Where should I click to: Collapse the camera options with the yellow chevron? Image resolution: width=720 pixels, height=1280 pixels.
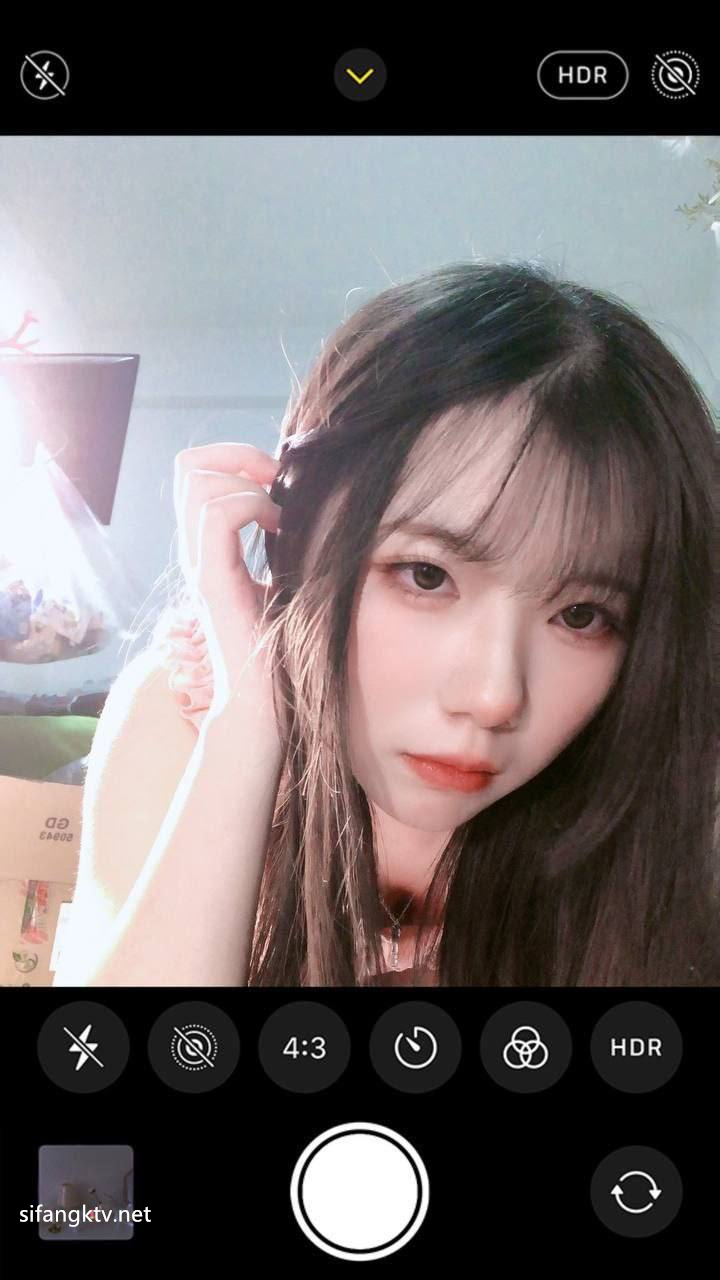click(360, 75)
